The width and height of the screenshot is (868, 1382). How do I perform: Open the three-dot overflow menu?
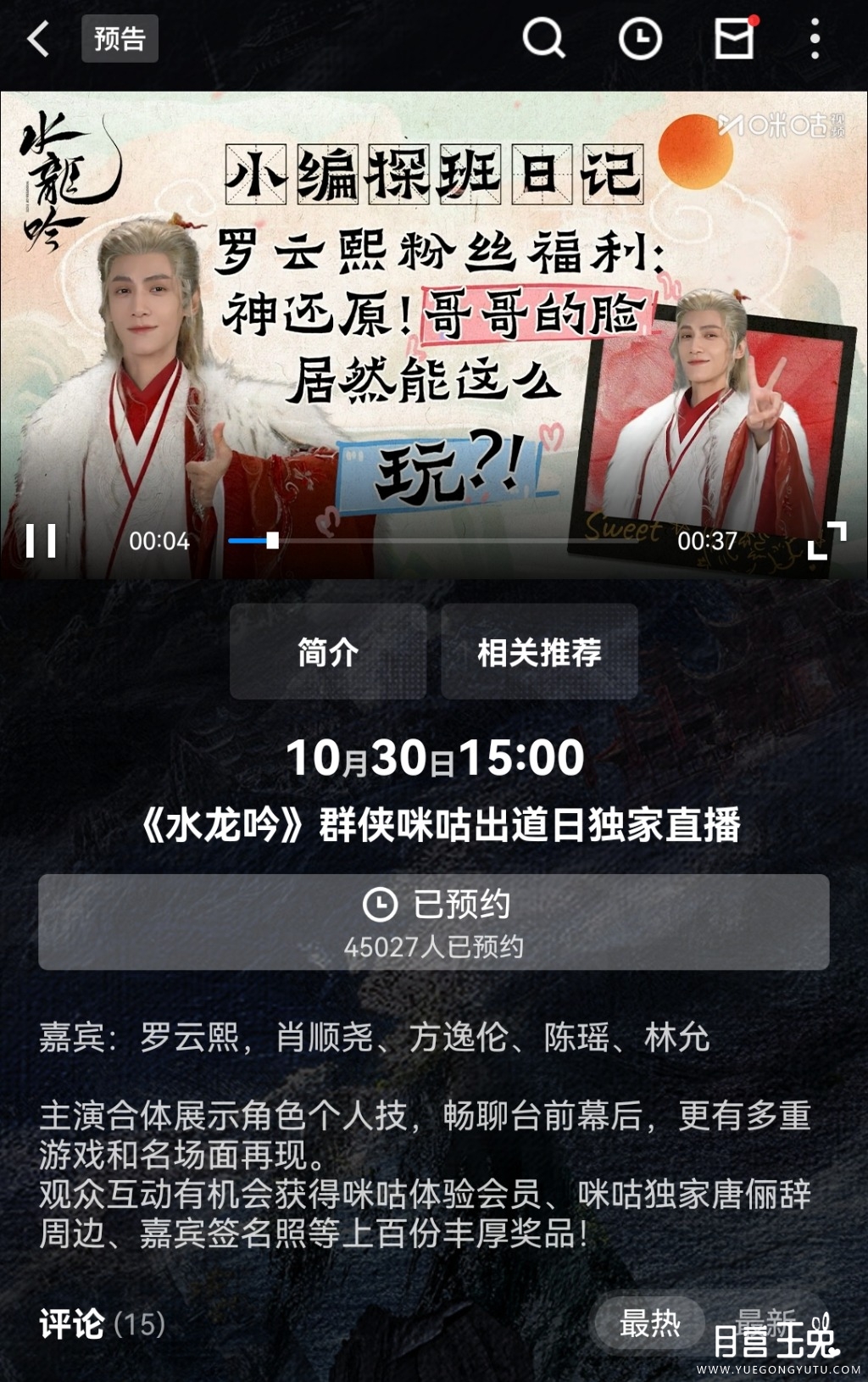click(815, 39)
